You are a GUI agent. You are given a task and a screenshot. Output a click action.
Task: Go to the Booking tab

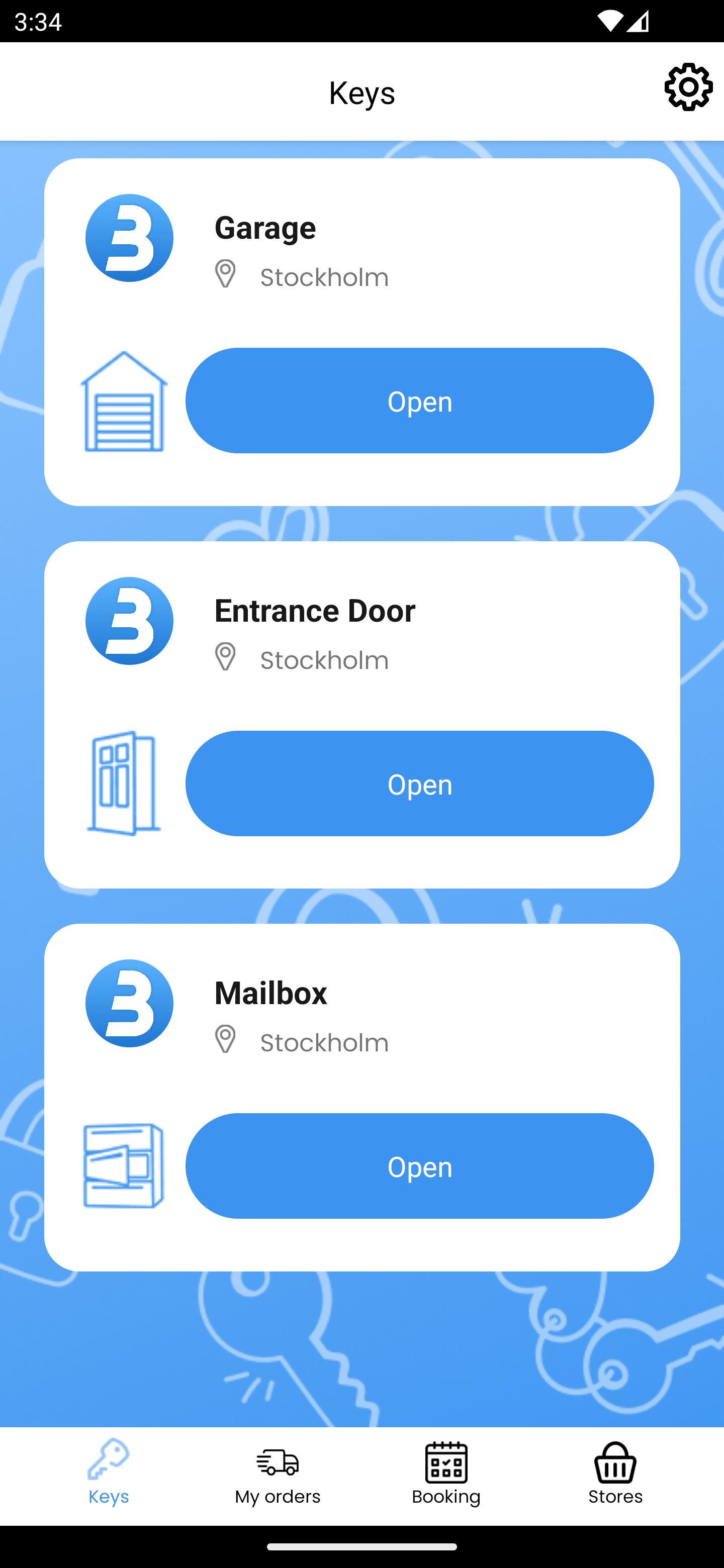pyautogui.click(x=446, y=1473)
